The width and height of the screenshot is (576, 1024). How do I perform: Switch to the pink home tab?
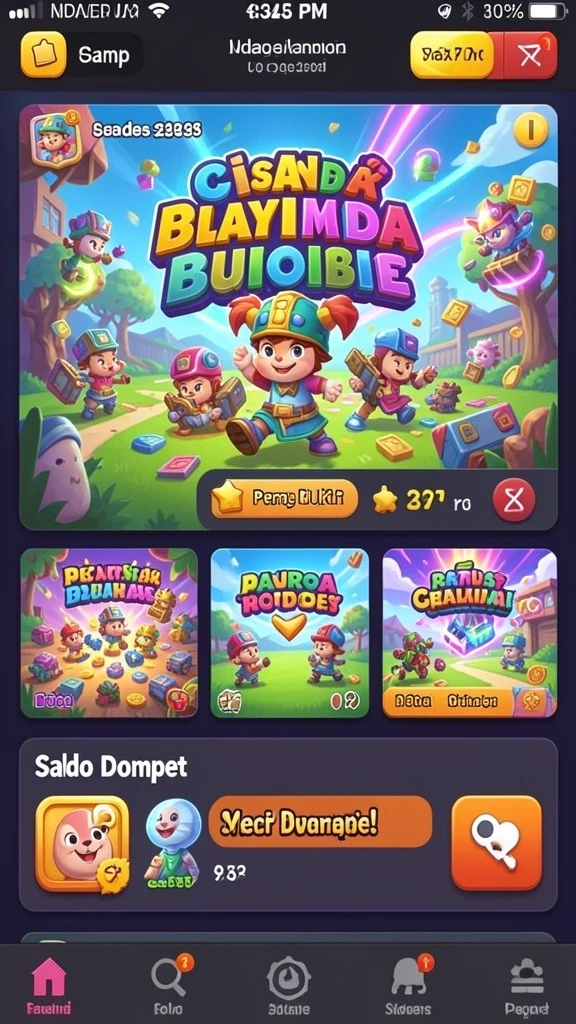click(49, 985)
